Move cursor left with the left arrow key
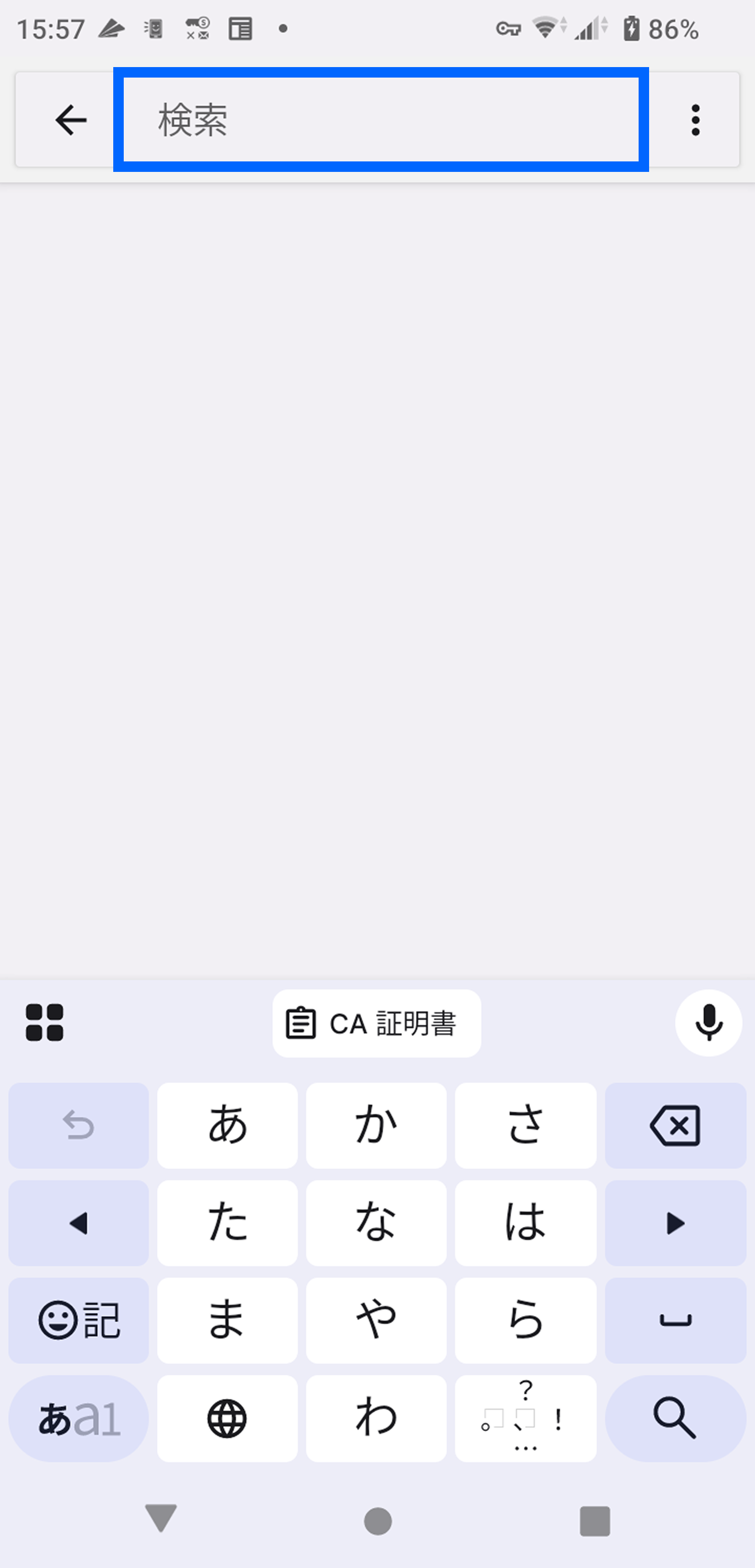The width and height of the screenshot is (755, 1568). click(x=79, y=1223)
